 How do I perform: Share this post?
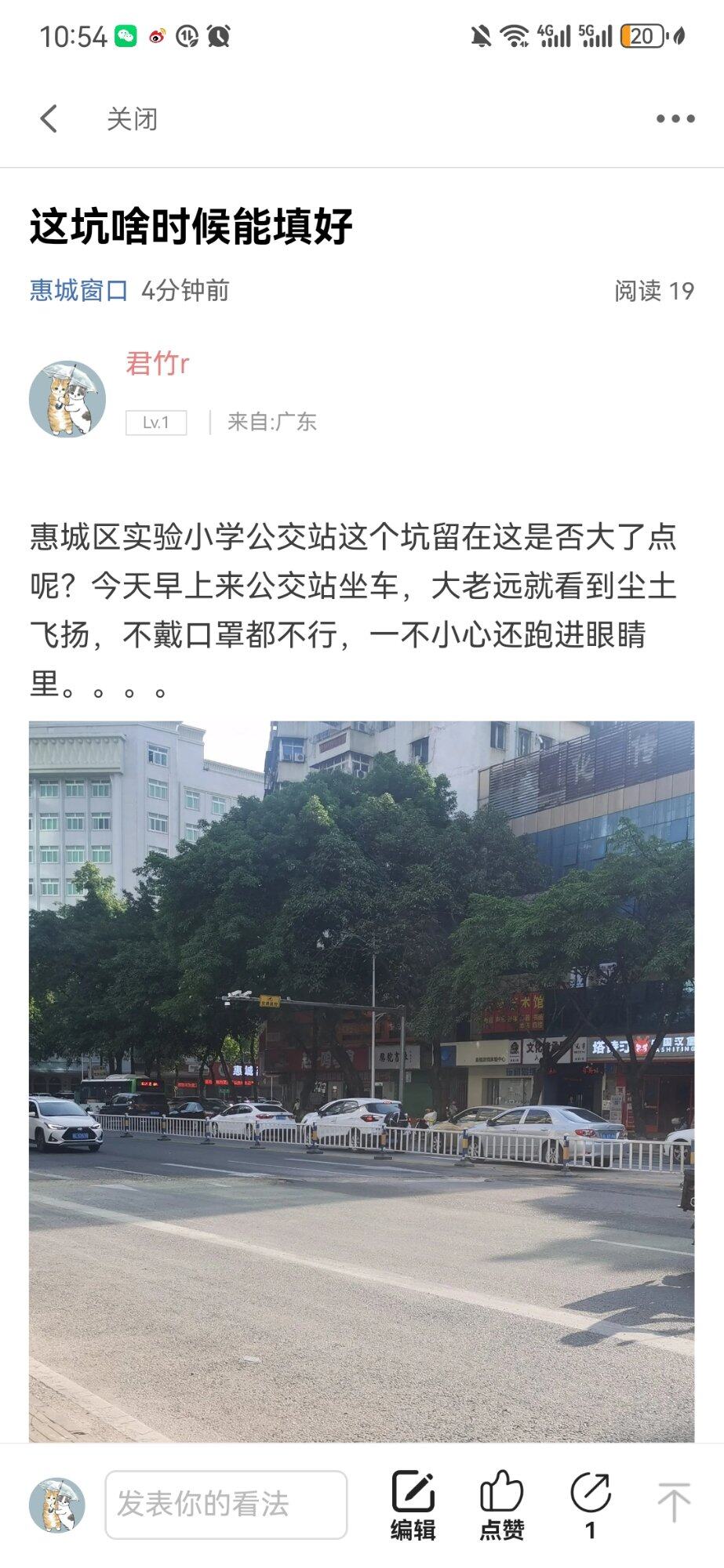[590, 1503]
